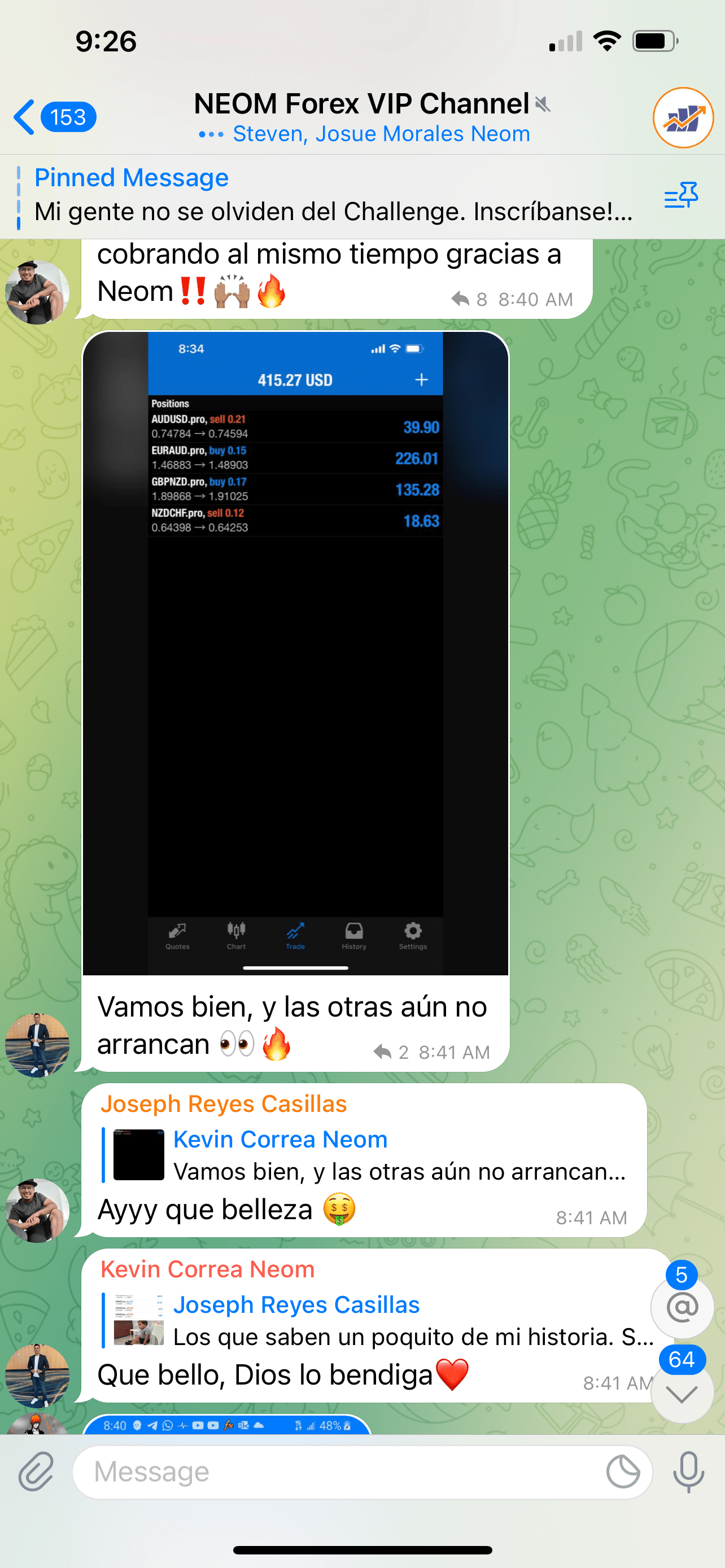Jump down to the 64 unread messages
The height and width of the screenshot is (1568, 725).
coord(682,1393)
